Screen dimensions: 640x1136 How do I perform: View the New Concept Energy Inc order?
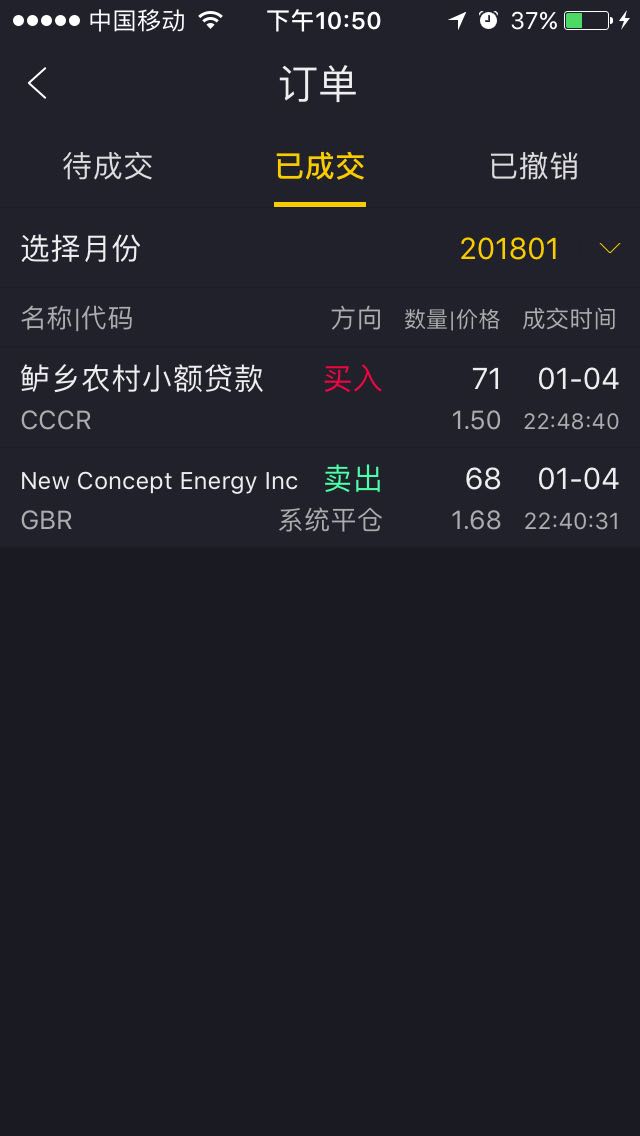coord(320,497)
